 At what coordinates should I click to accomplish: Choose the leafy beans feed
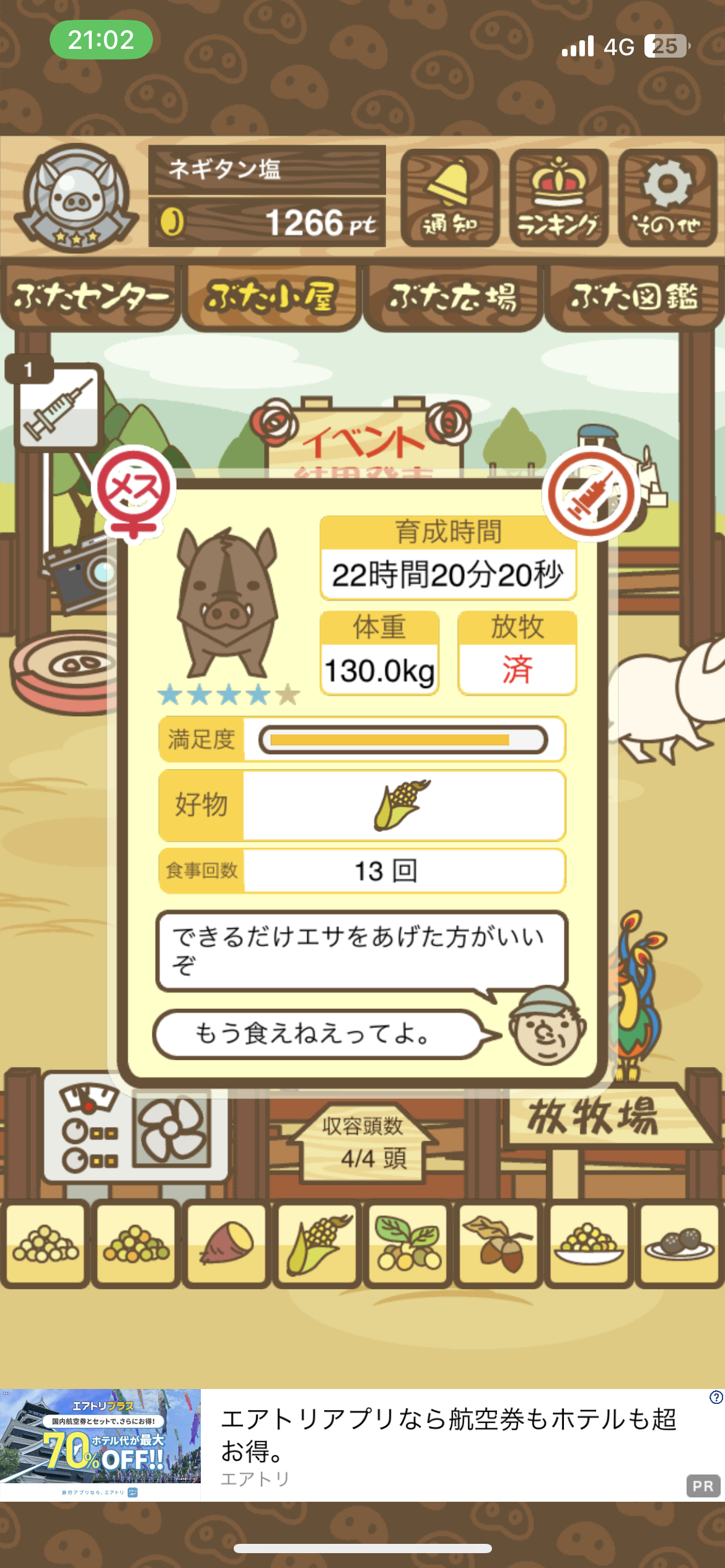[408, 1244]
